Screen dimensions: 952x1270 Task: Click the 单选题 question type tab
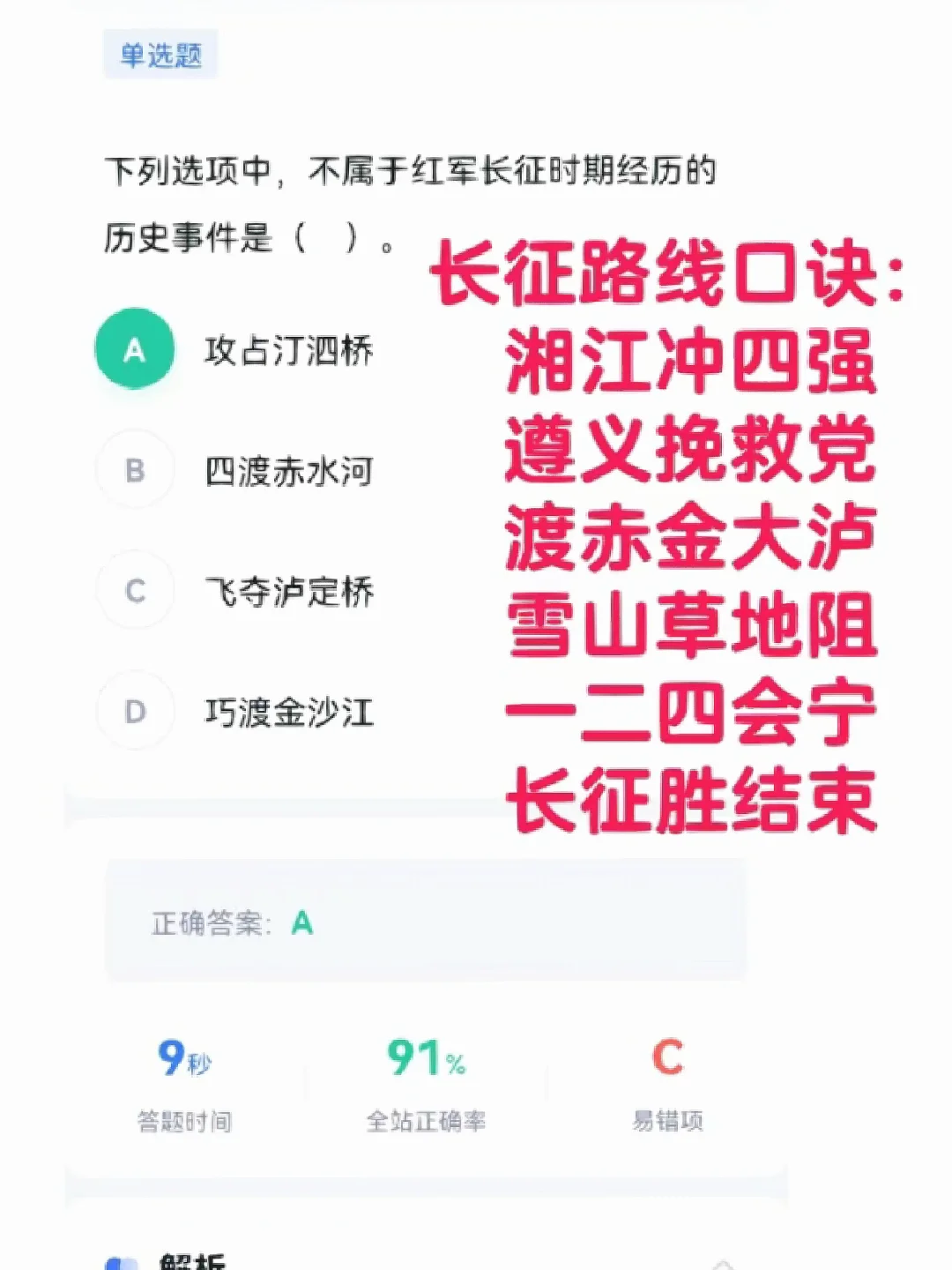tap(161, 55)
